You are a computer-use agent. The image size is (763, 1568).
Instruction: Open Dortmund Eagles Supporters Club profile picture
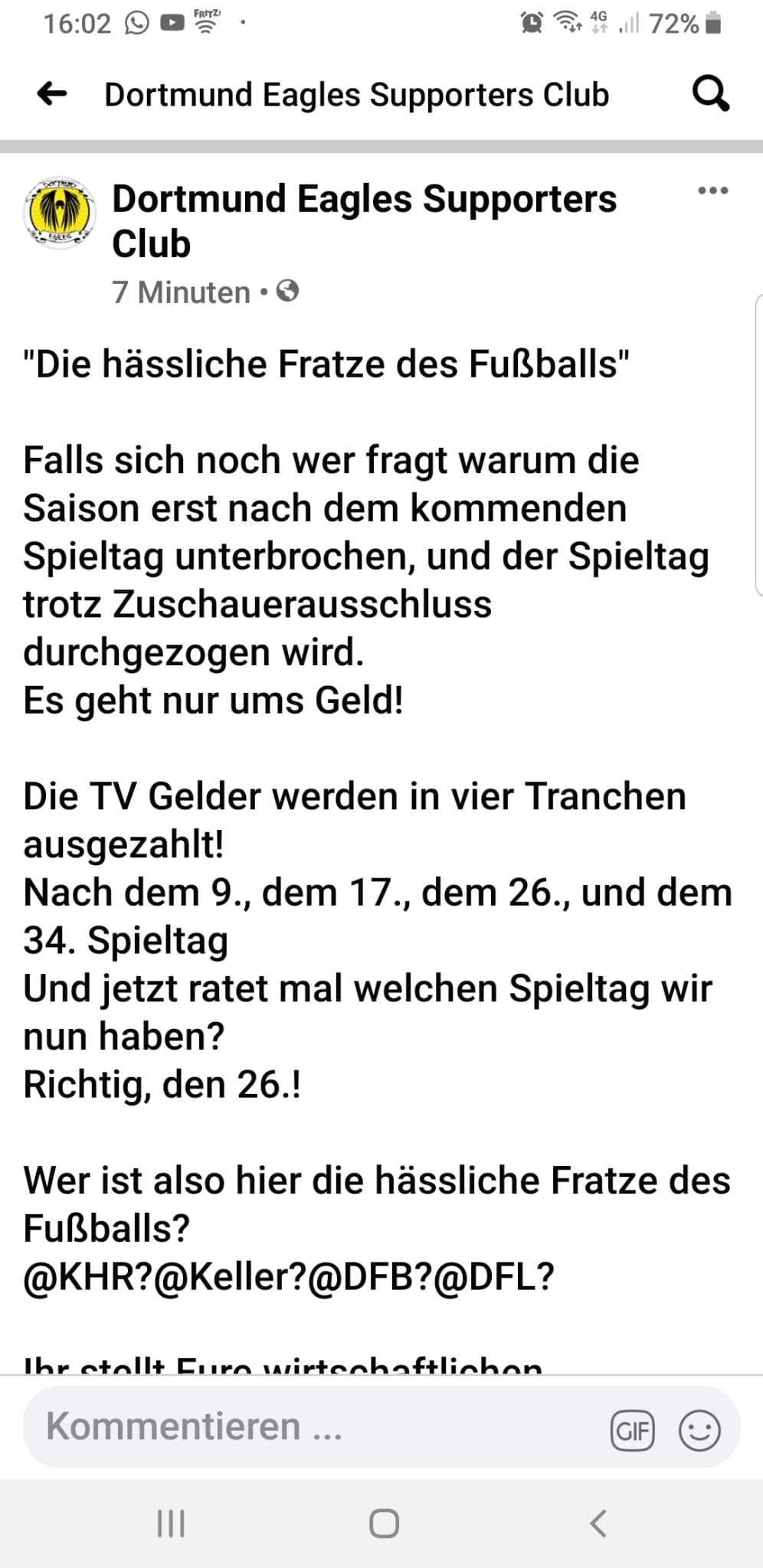click(61, 214)
